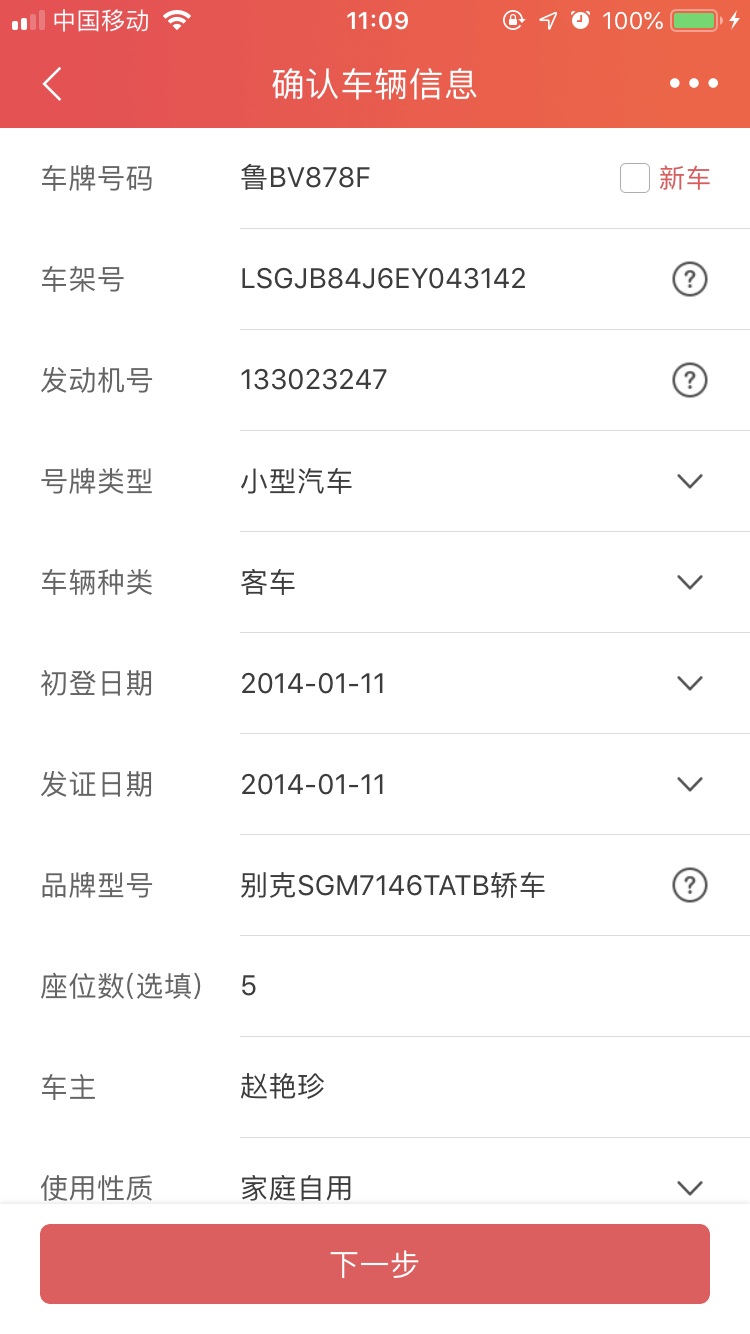Viewport: 750px width, 1334px height.
Task: Open the three-dot overflow menu
Action: coord(694,84)
